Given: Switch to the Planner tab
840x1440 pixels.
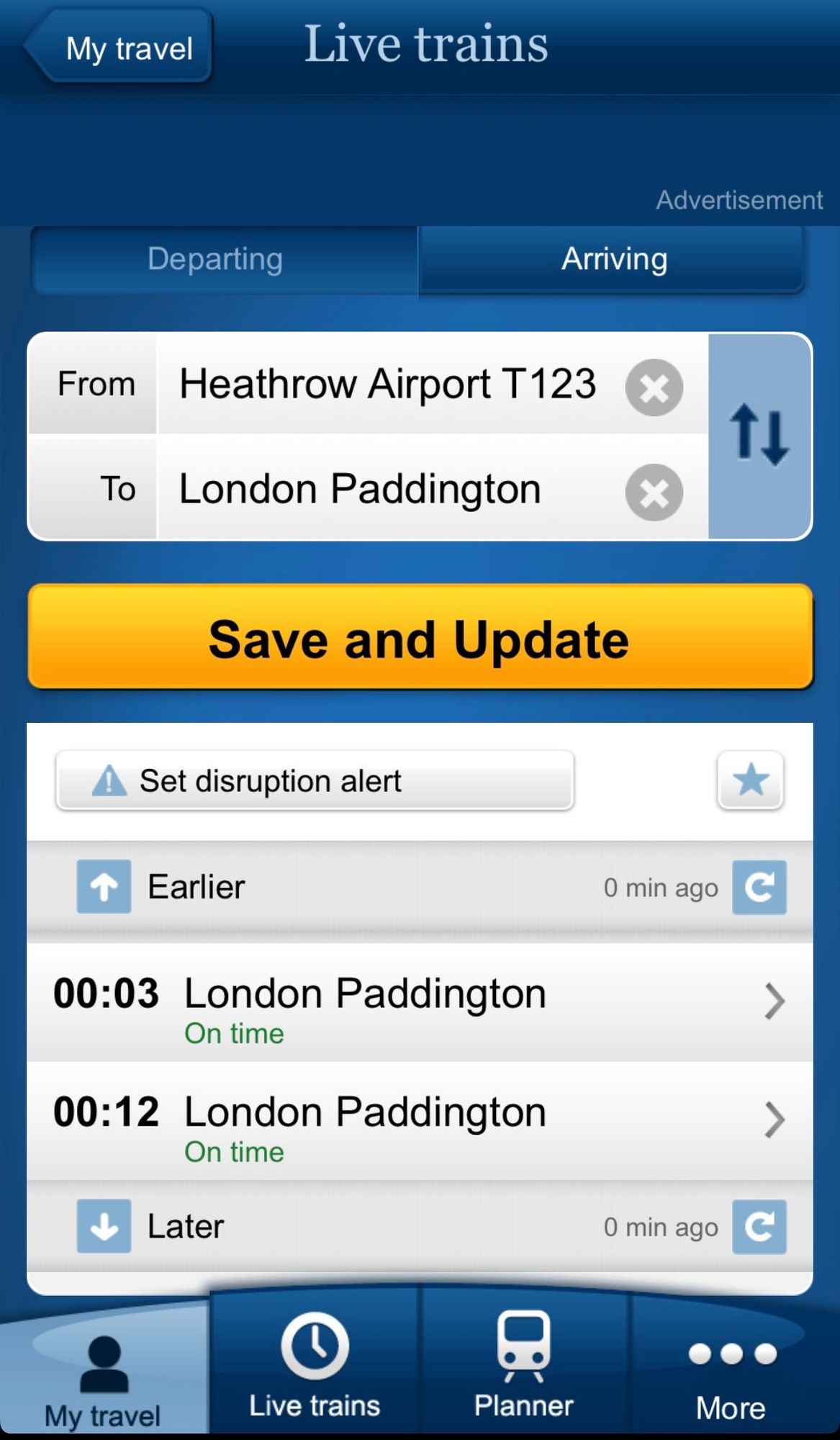Looking at the screenshot, I should (524, 1365).
